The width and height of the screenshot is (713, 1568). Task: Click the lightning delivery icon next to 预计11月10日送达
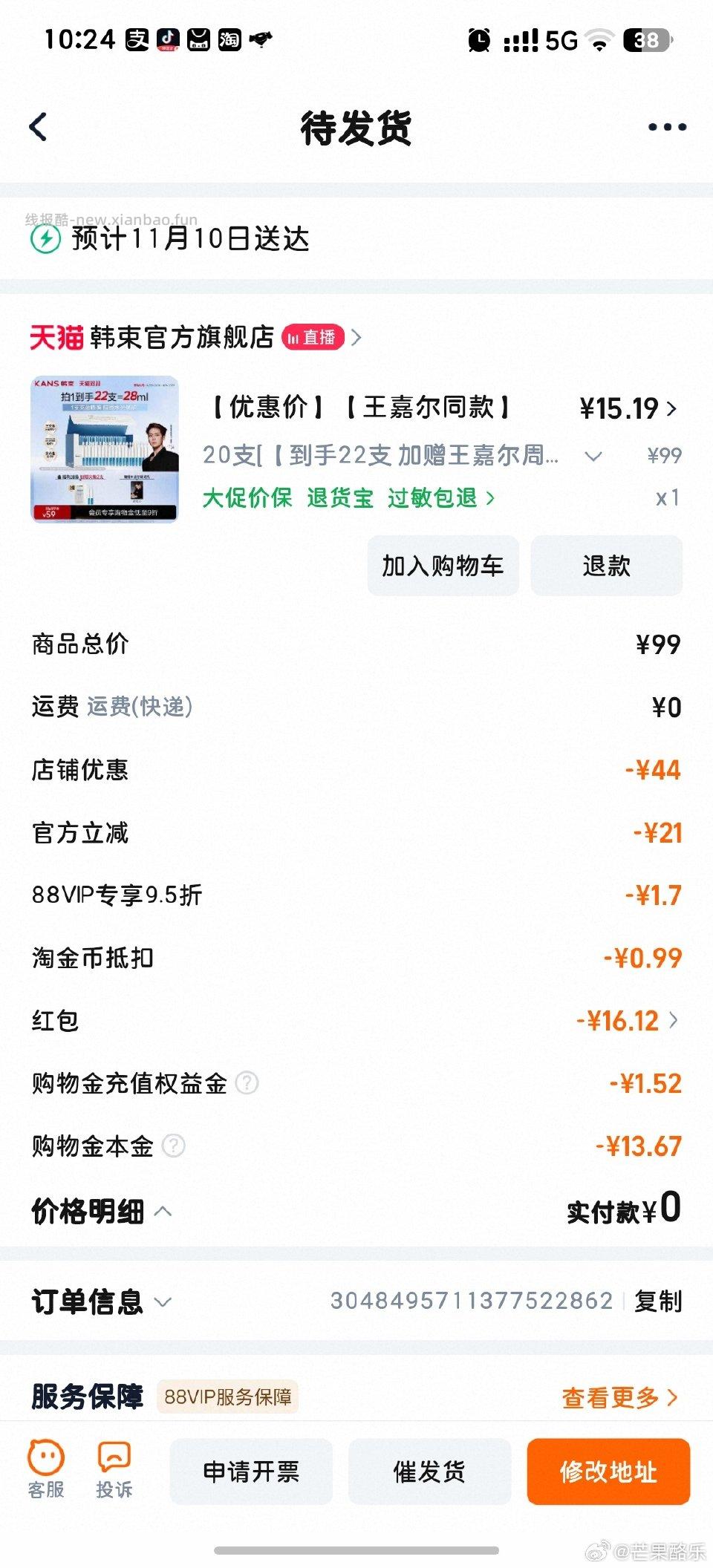[45, 239]
